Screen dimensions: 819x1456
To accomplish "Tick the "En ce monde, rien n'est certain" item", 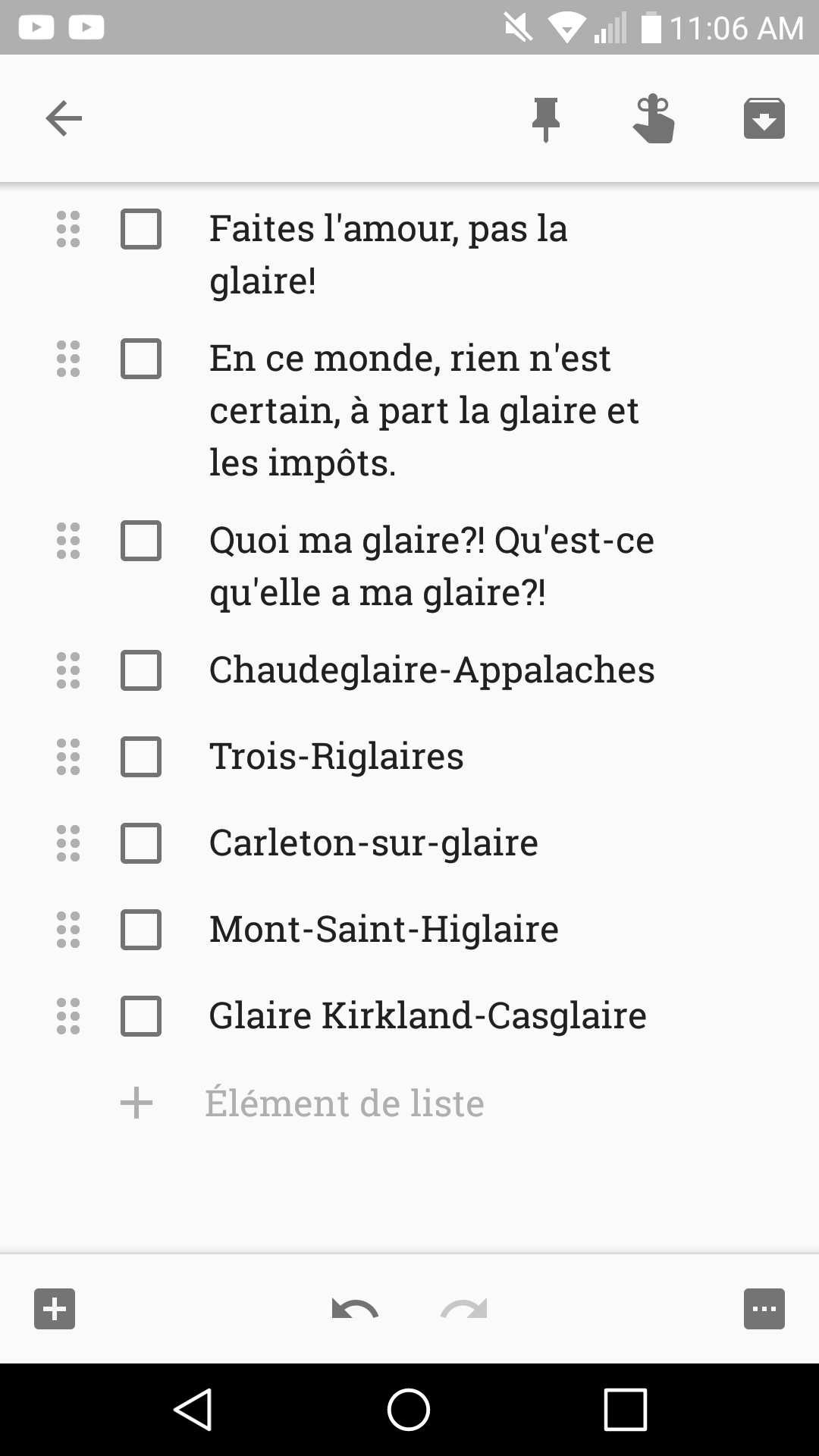I will tap(141, 359).
